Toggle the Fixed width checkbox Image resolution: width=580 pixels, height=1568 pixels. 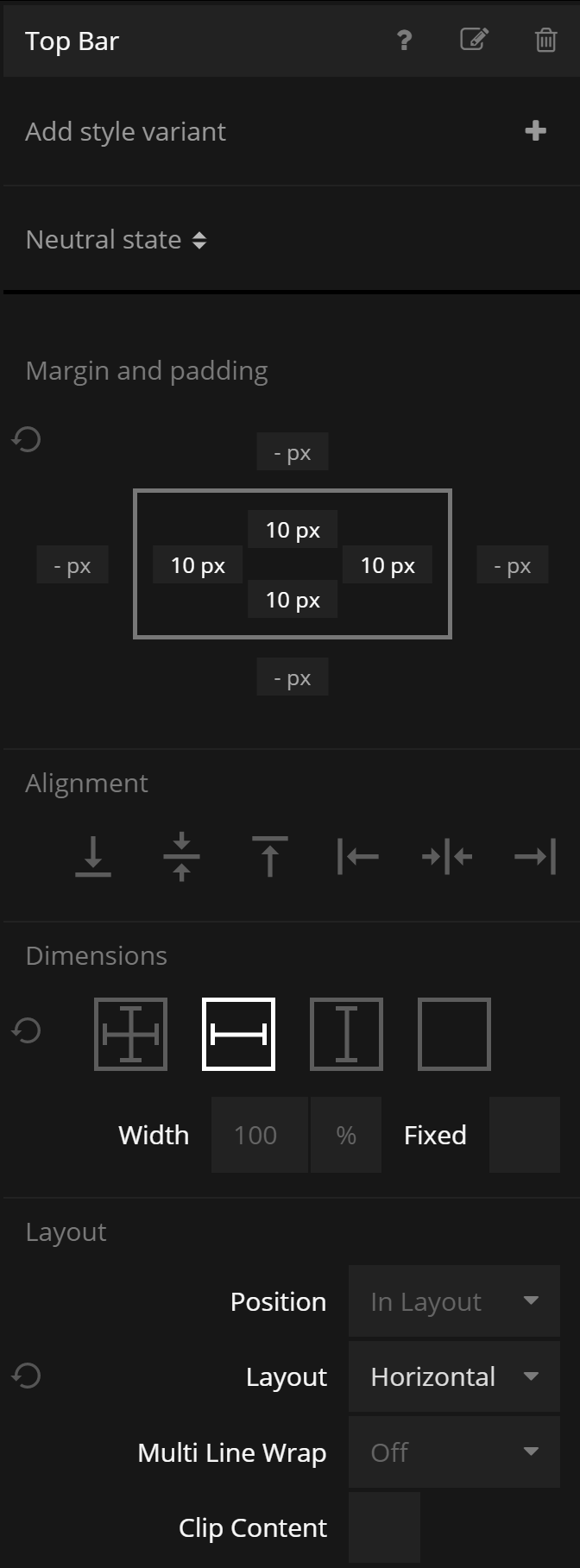(524, 1135)
